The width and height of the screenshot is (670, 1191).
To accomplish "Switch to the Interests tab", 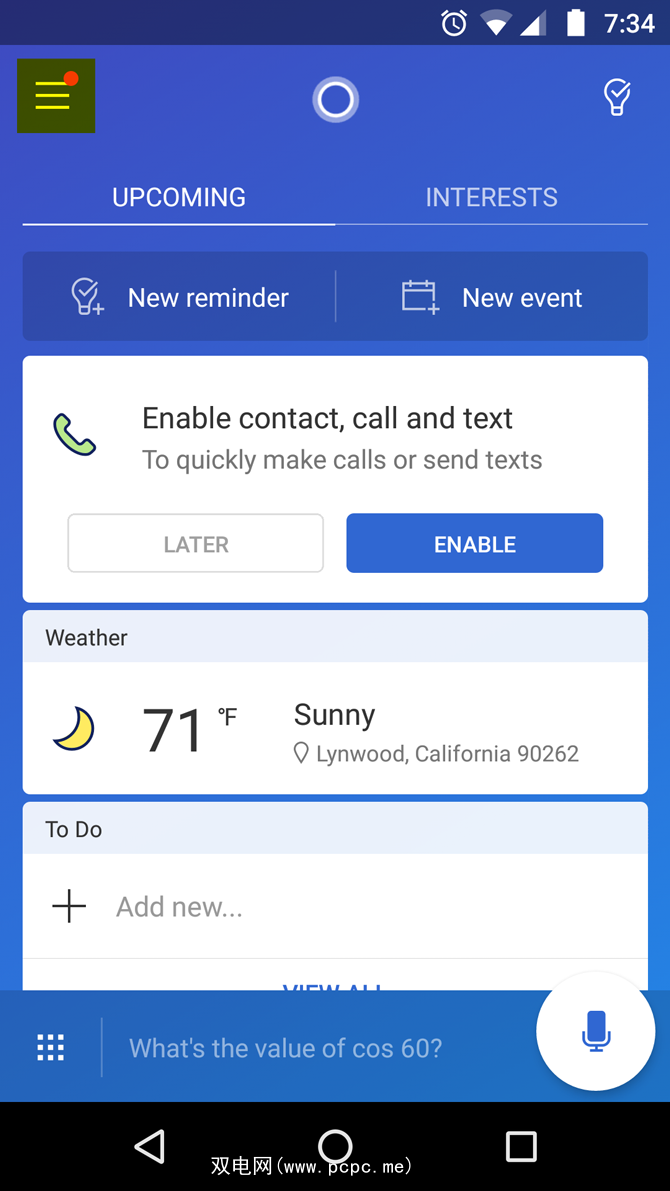I will (491, 197).
